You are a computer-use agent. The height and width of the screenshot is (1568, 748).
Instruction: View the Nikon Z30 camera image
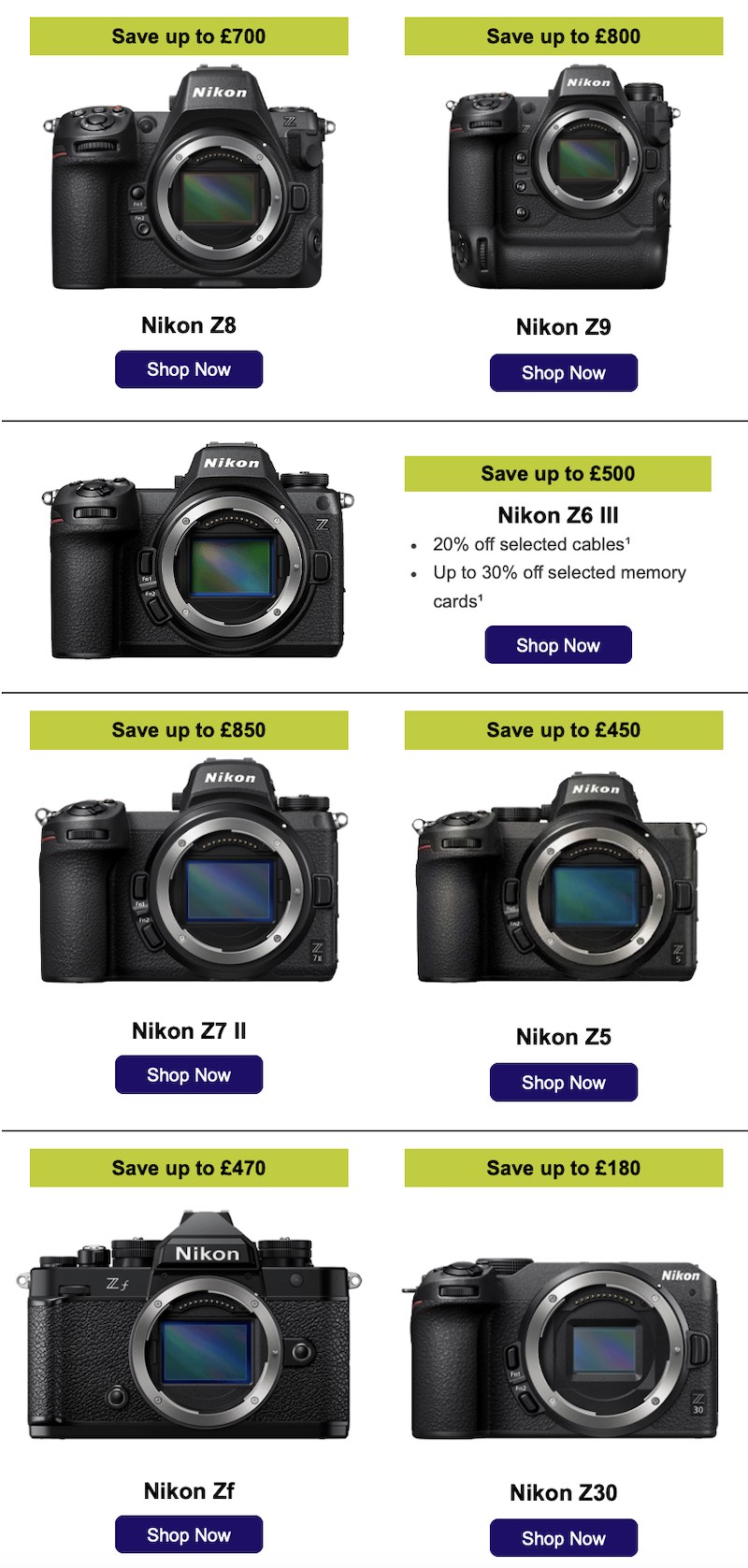563,1346
